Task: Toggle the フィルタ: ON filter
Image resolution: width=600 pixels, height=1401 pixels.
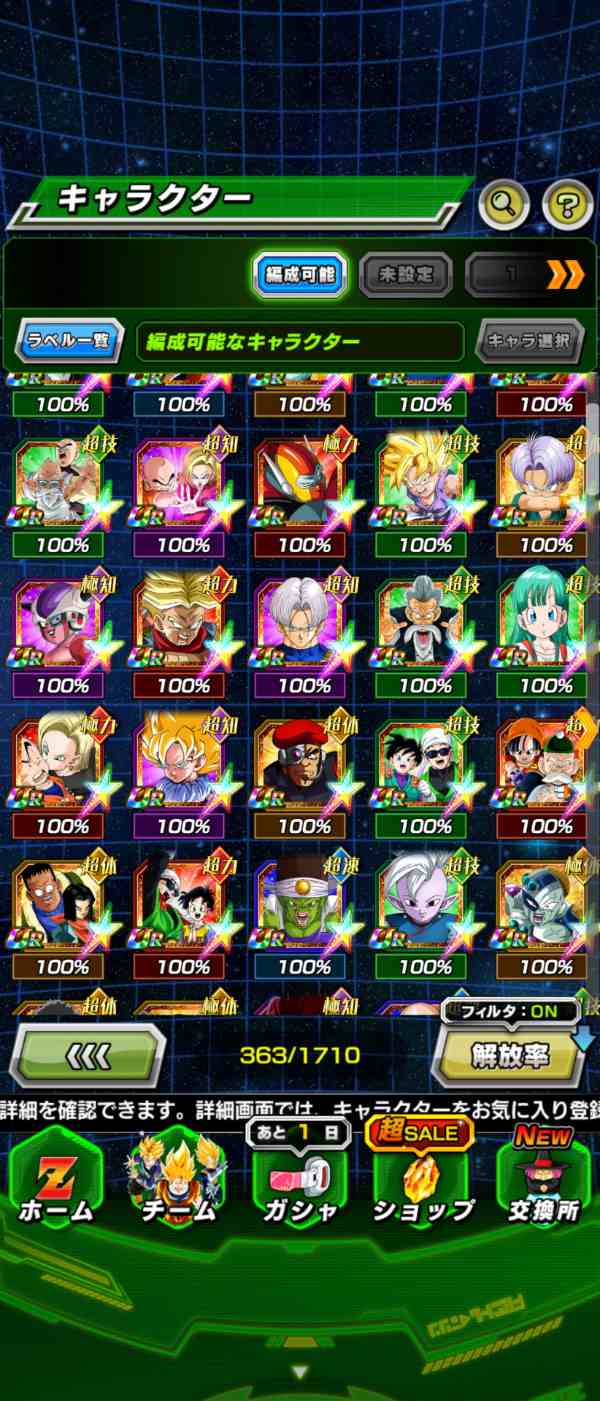Action: click(510, 1011)
